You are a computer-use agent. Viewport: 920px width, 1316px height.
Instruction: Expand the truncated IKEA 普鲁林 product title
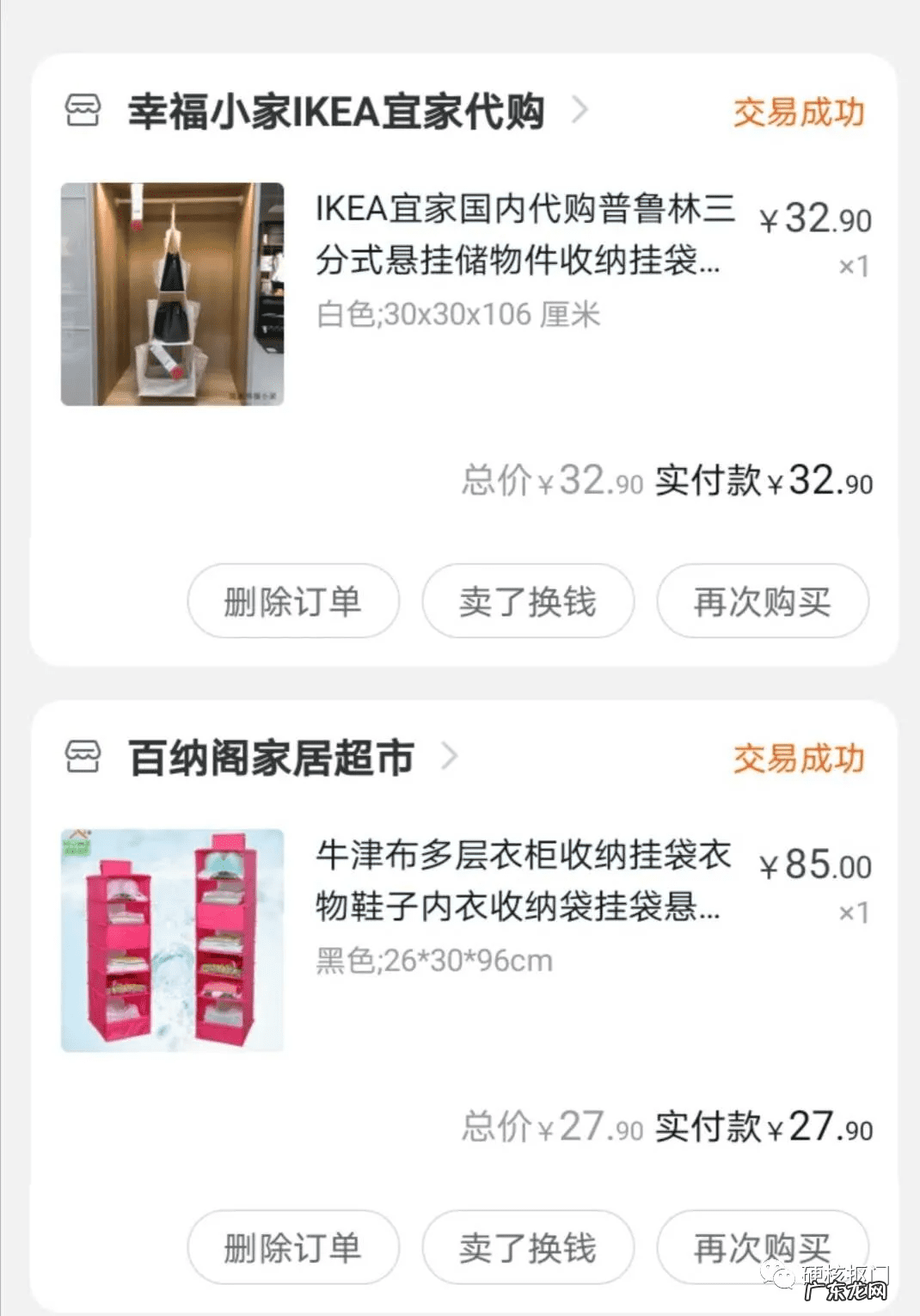pos(524,237)
